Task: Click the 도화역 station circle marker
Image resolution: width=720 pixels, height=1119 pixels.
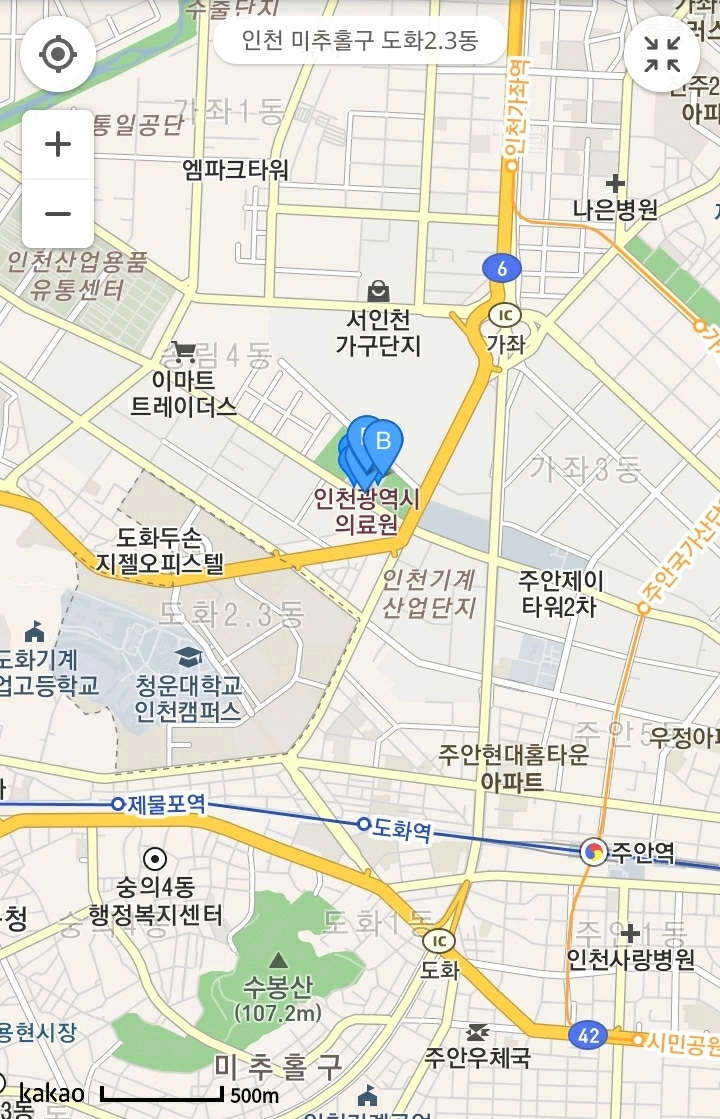Action: point(363,826)
